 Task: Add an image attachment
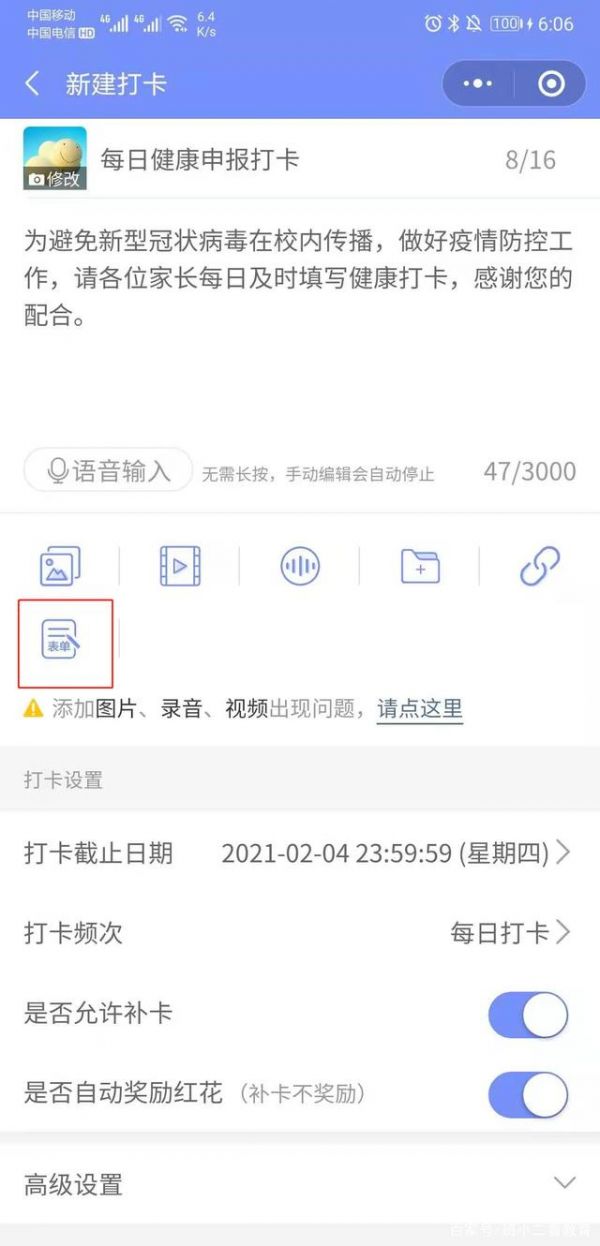coord(60,567)
